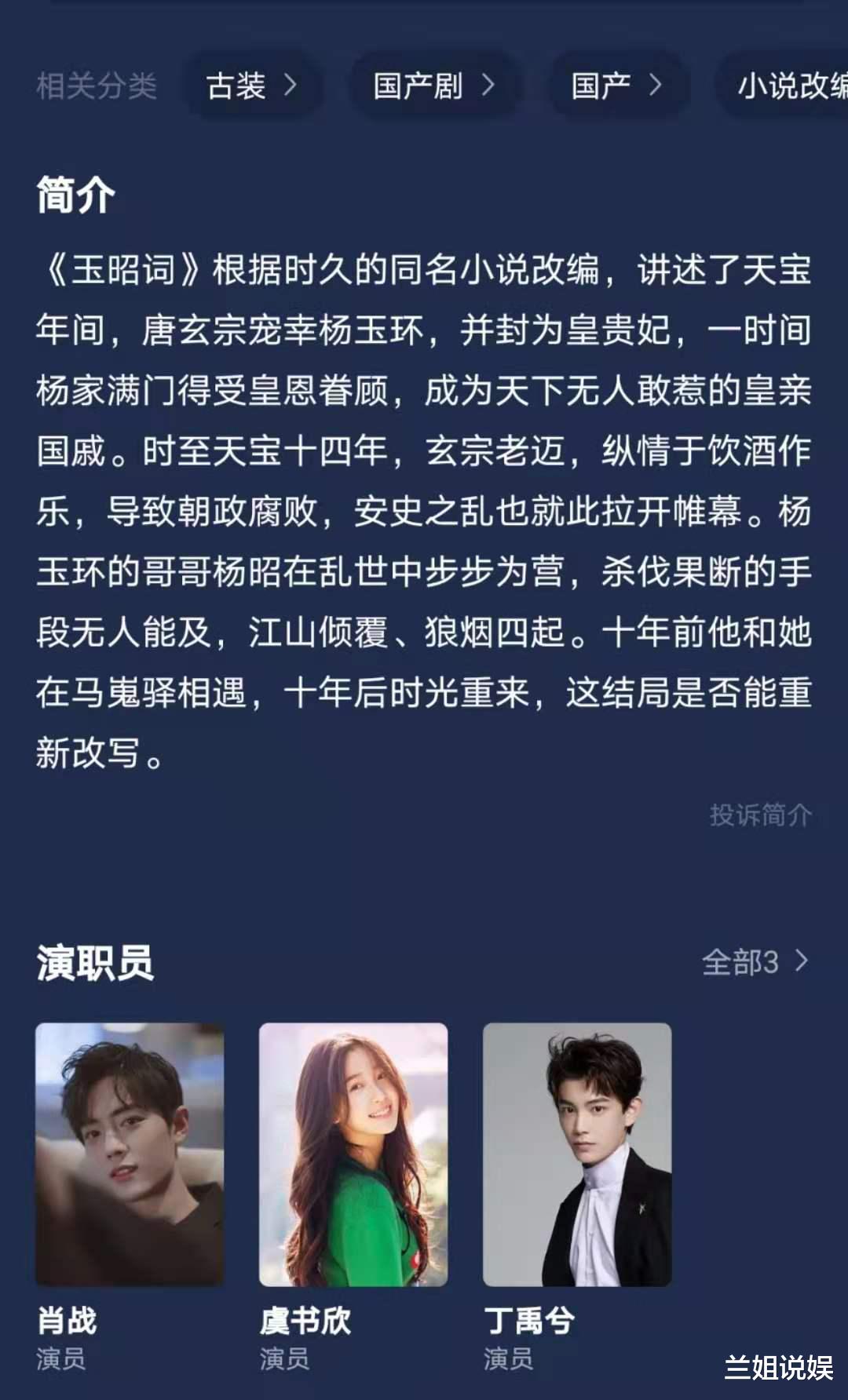Select the 国产剧 category chip
The image size is (848, 1400).
click(x=434, y=86)
